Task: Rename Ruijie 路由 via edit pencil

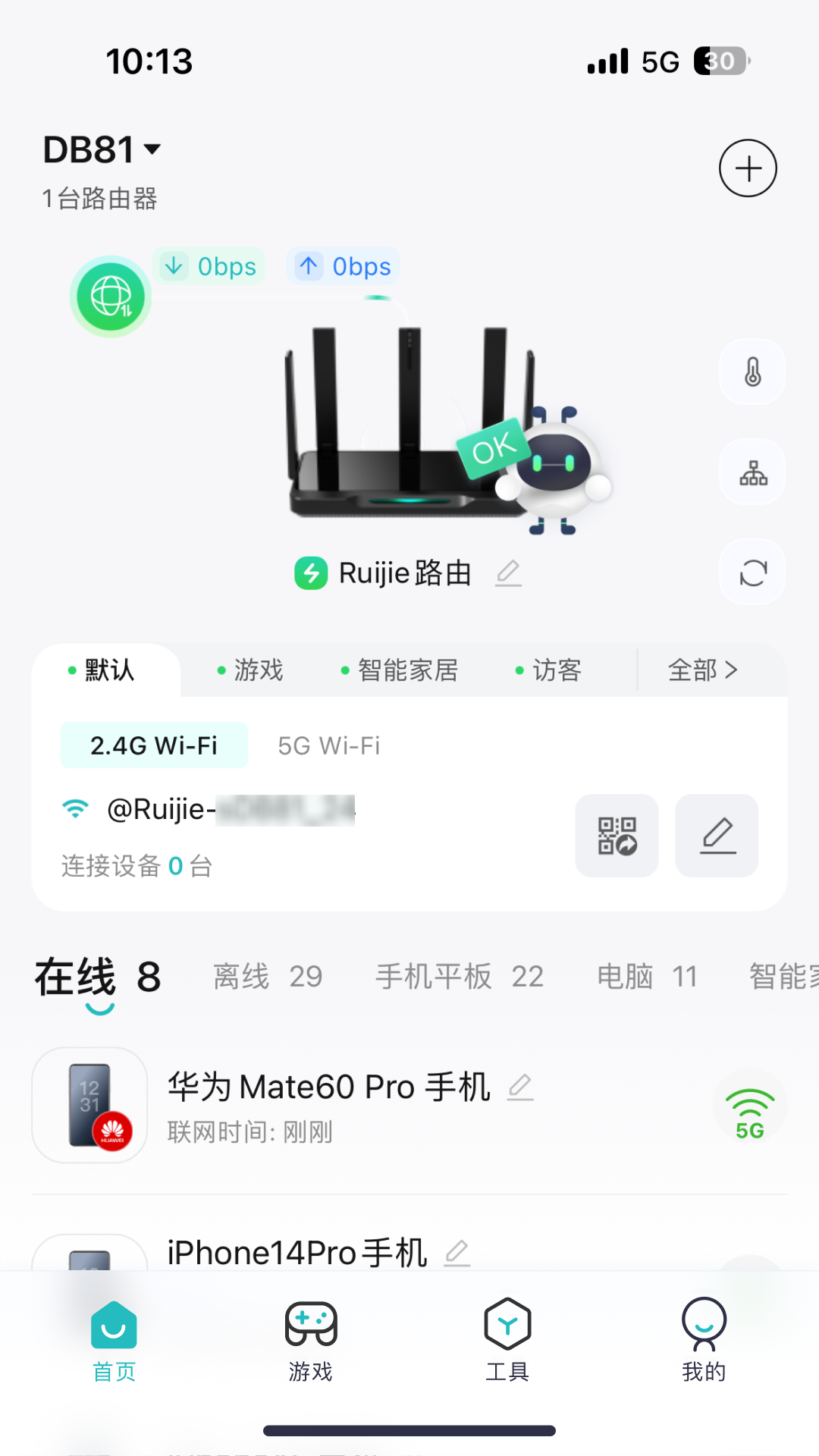Action: point(509,573)
